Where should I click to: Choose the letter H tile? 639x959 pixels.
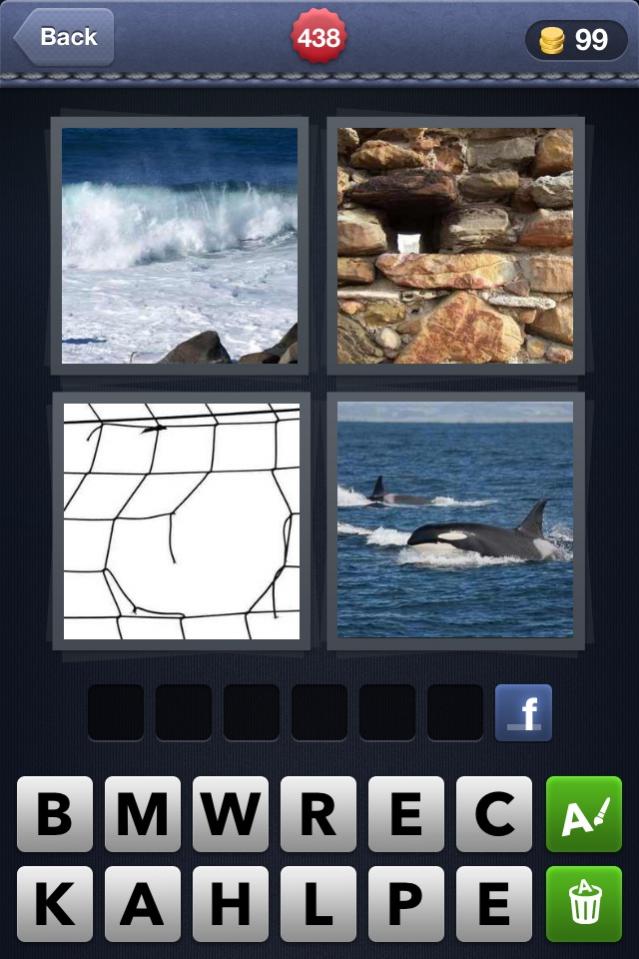[x=230, y=903]
